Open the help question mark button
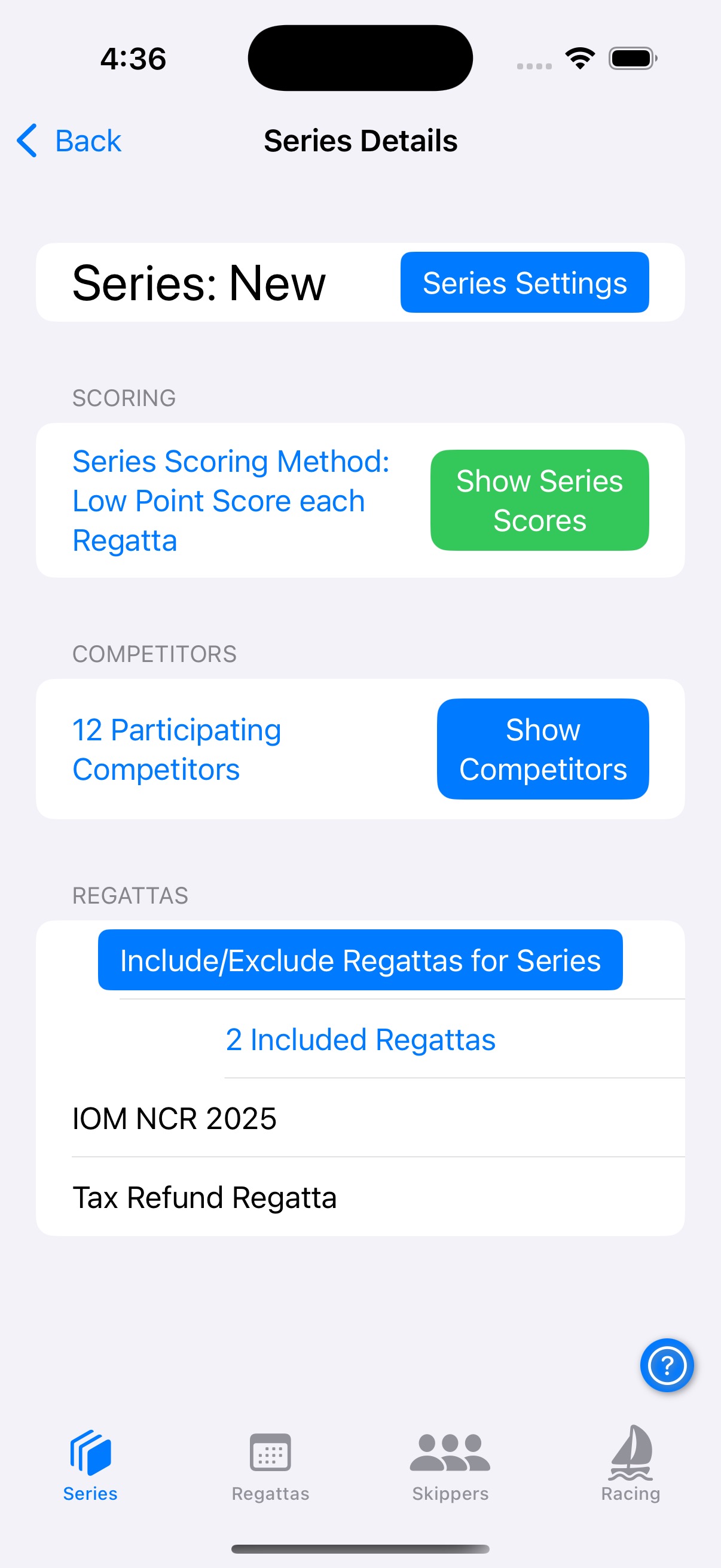This screenshot has height=1568, width=721. pyautogui.click(x=666, y=1365)
